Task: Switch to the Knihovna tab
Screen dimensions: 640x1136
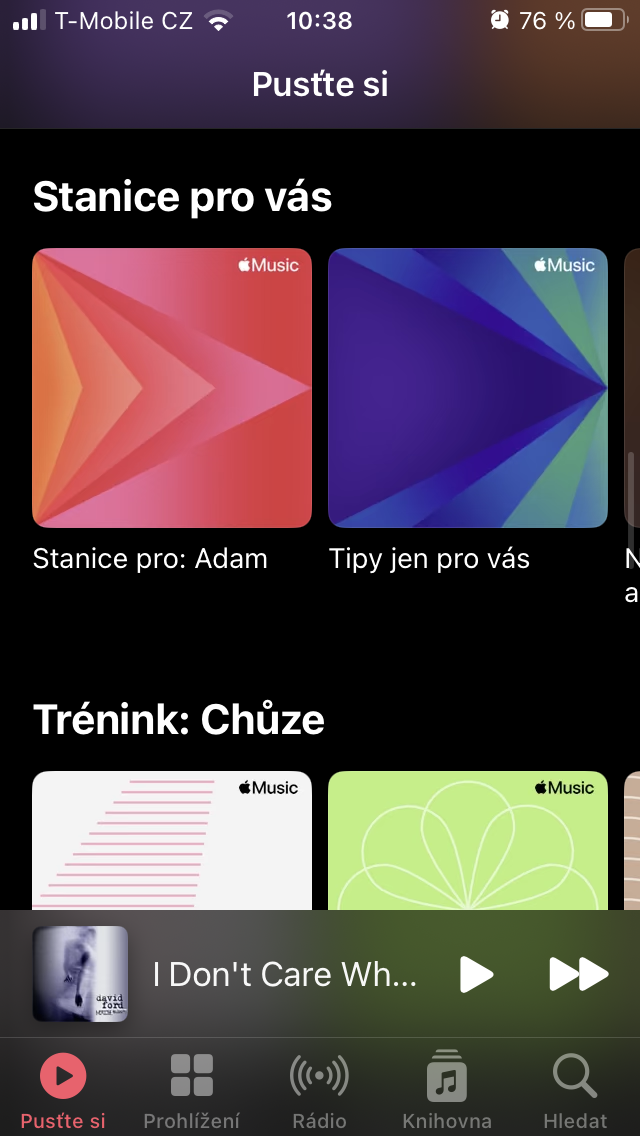Action: click(x=446, y=1088)
